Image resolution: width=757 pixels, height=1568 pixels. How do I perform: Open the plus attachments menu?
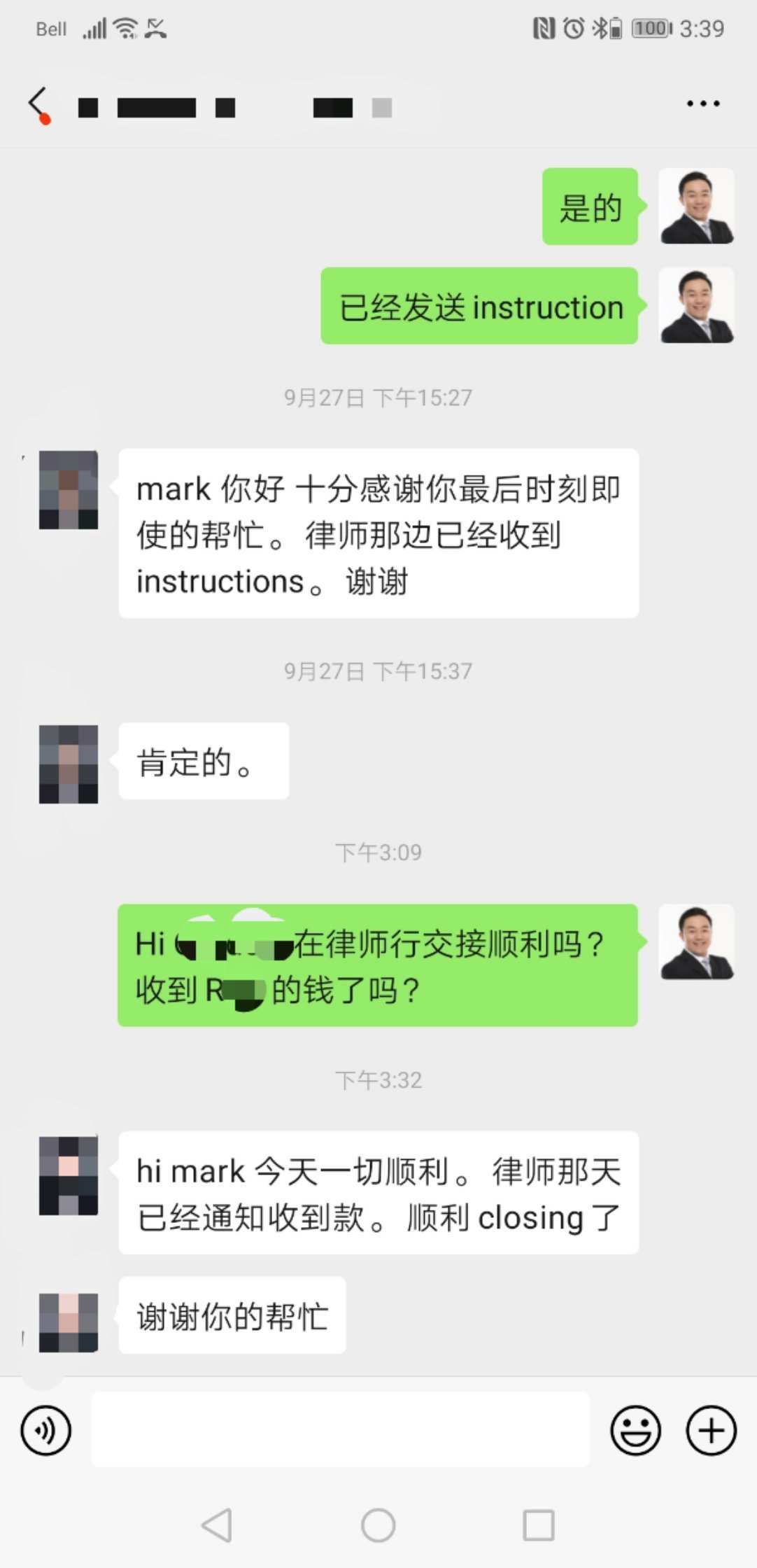711,1430
